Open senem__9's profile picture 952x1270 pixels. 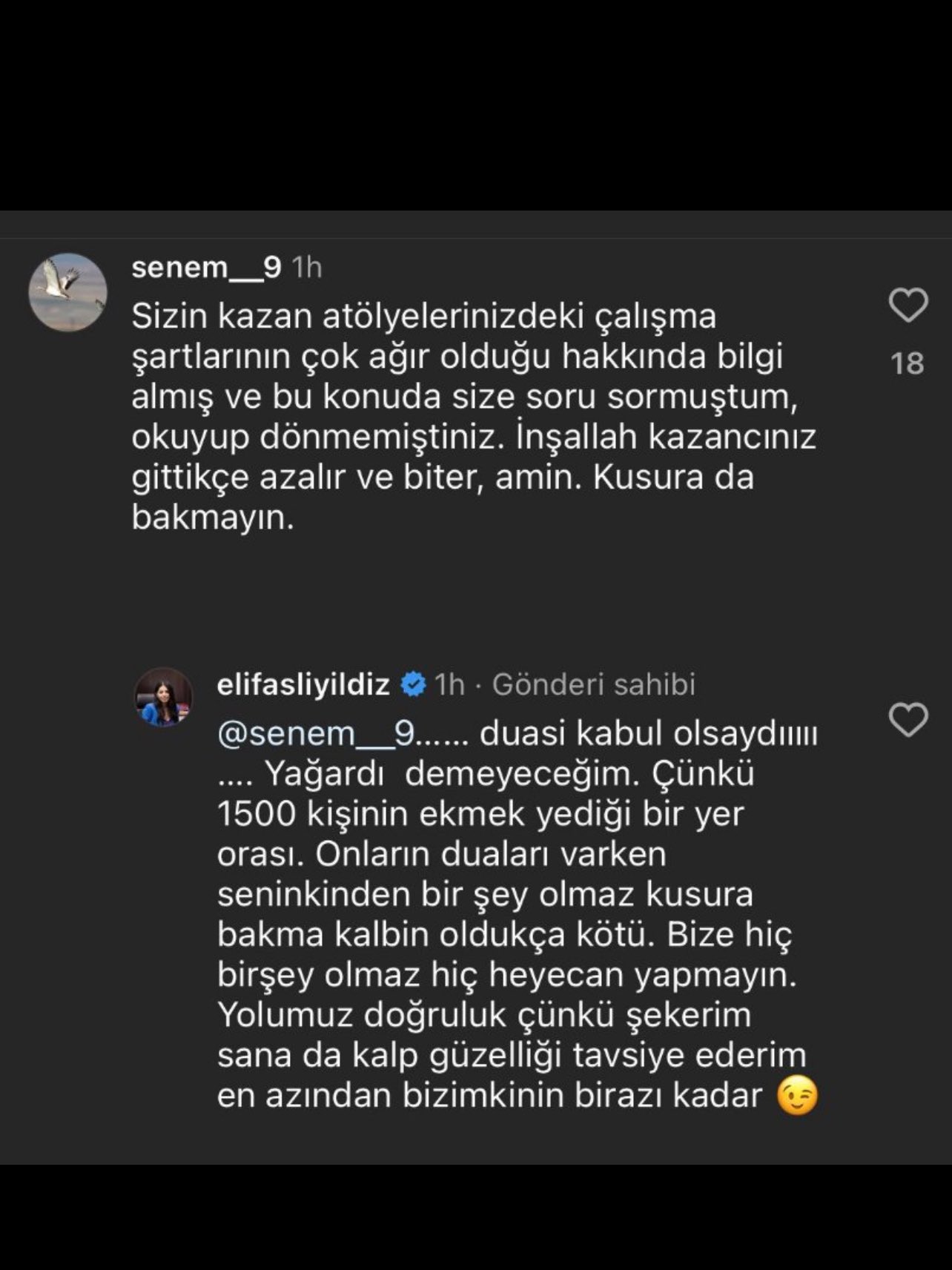click(67, 292)
